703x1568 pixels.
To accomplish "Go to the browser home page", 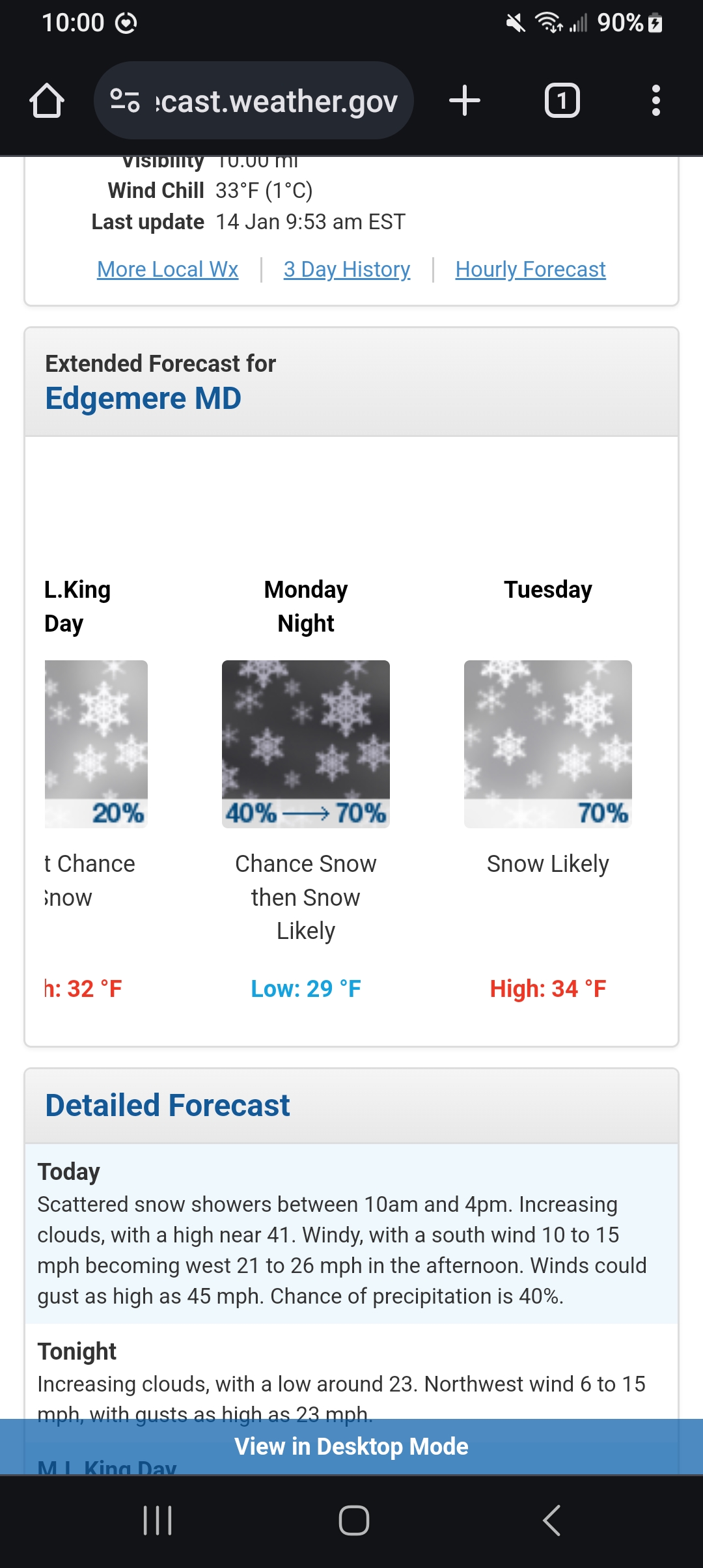I will coord(47,101).
